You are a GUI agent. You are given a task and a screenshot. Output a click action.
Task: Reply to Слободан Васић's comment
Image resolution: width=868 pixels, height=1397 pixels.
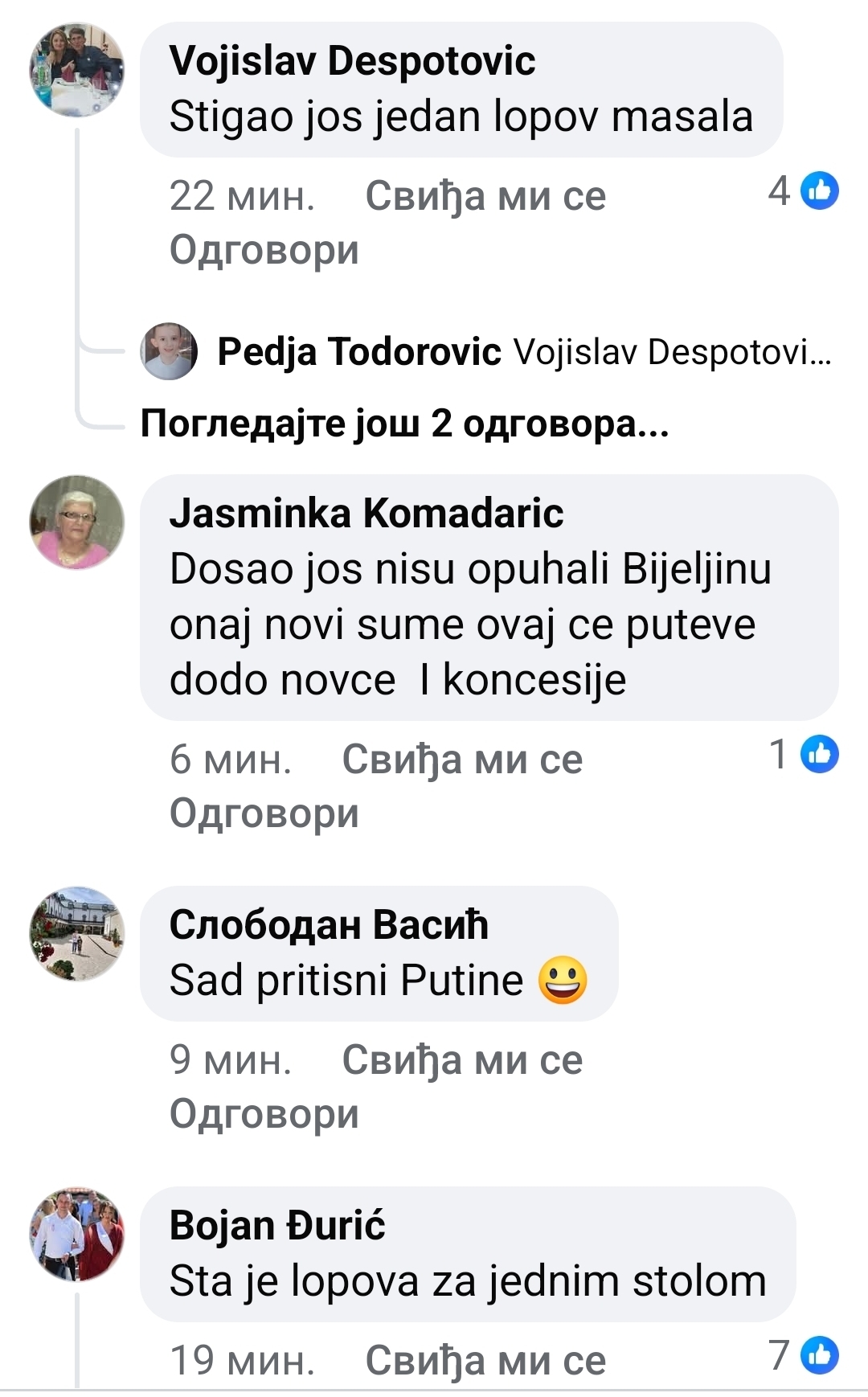pos(264,1114)
